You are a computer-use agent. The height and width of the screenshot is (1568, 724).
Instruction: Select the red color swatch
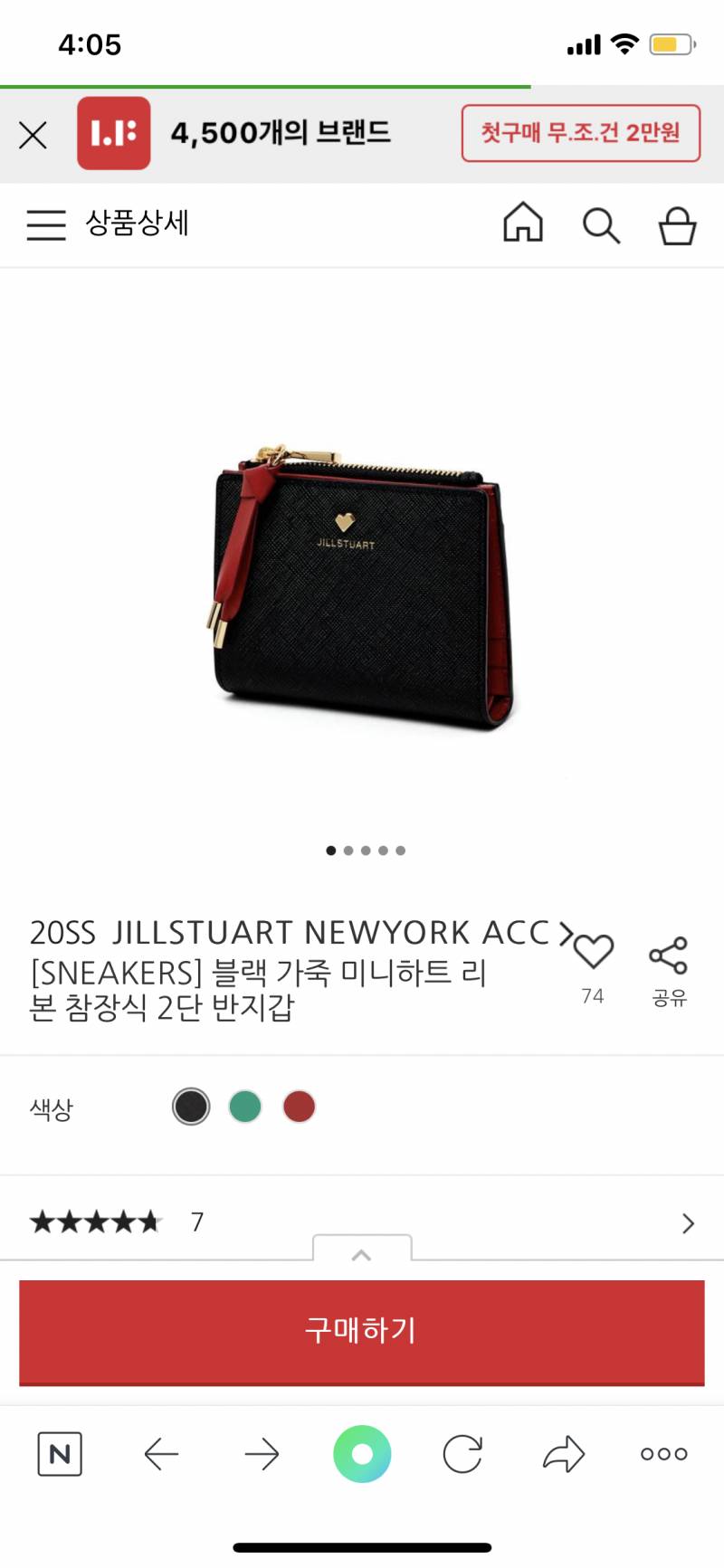[x=299, y=1106]
